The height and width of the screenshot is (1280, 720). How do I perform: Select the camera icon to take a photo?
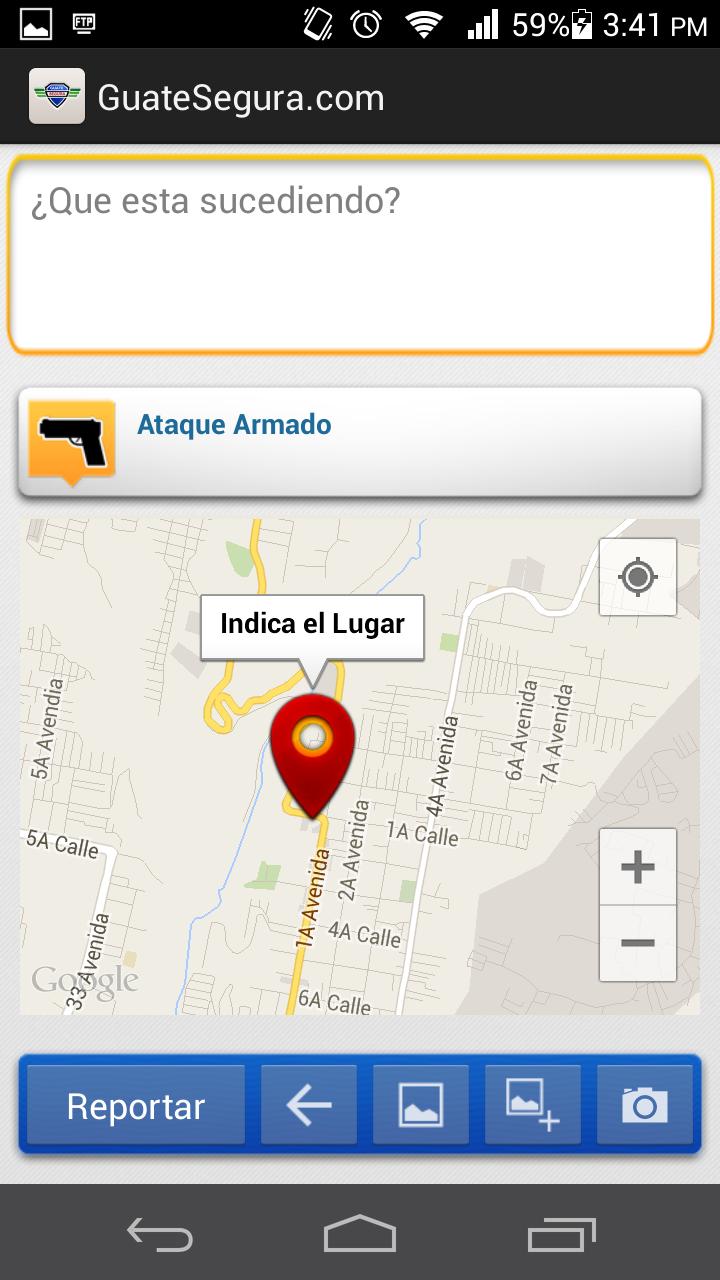click(644, 1105)
